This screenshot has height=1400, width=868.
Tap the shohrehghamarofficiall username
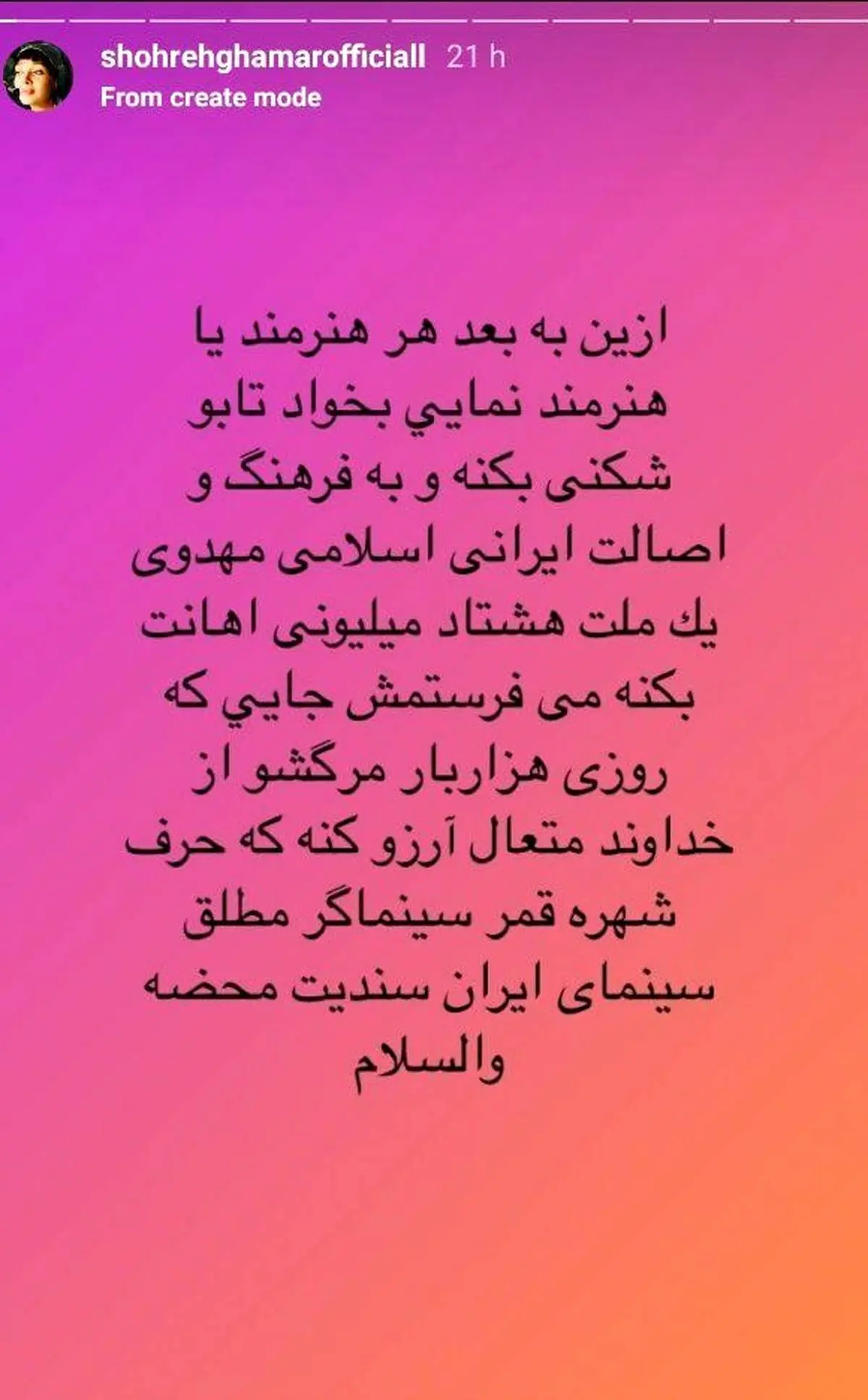[263, 56]
